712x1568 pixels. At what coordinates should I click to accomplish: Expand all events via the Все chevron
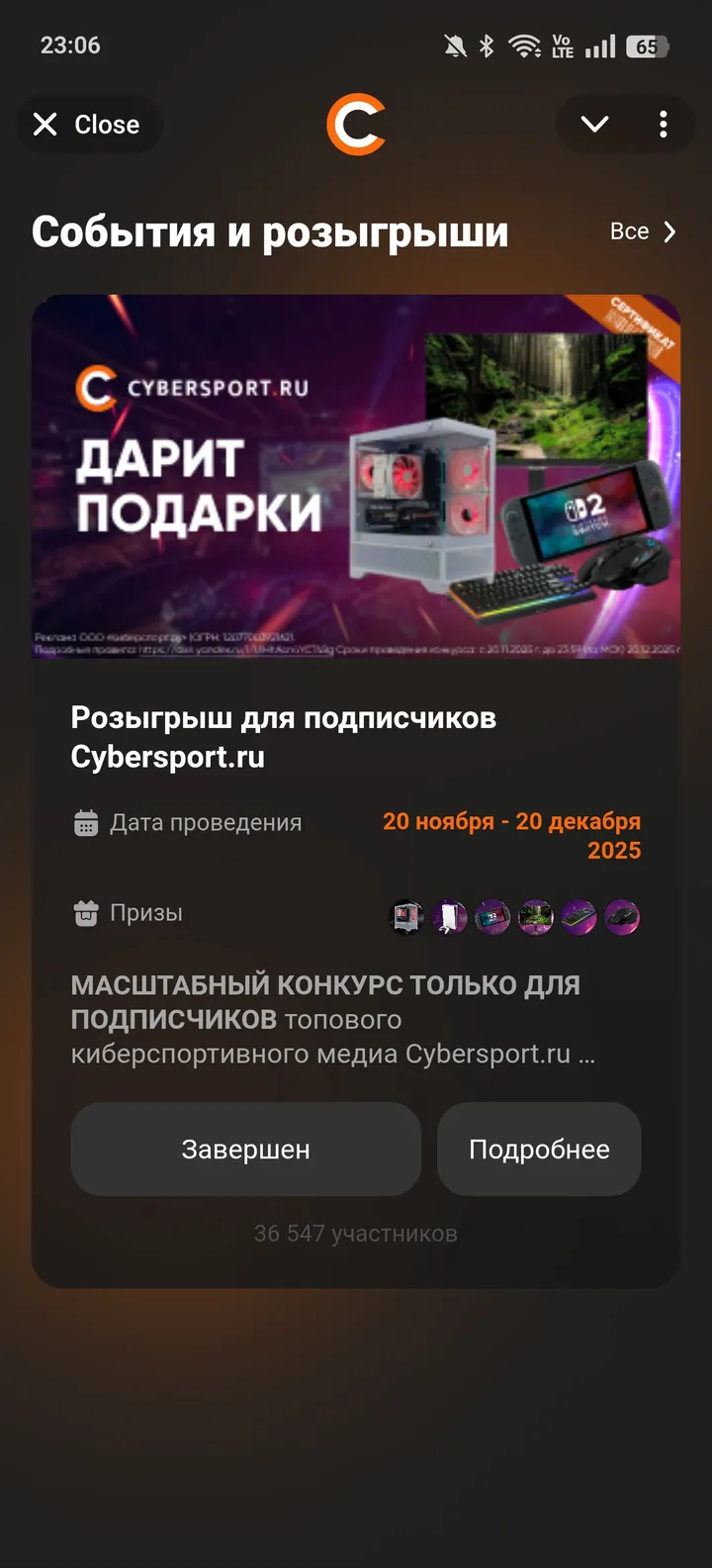668,231
